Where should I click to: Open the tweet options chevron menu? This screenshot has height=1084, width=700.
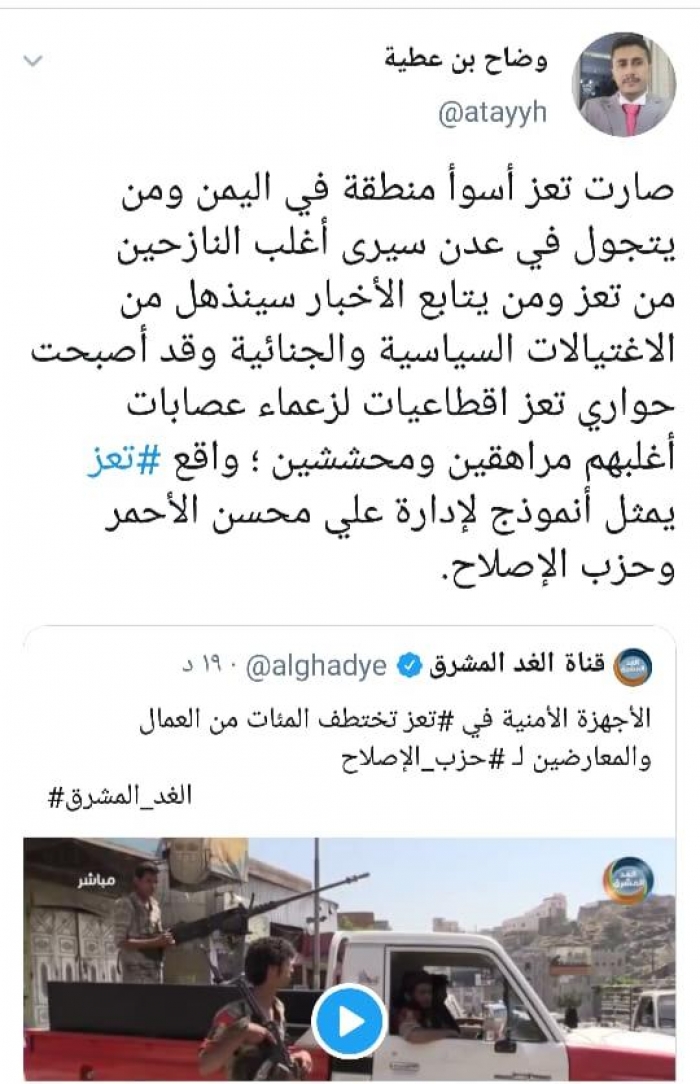coord(33,62)
